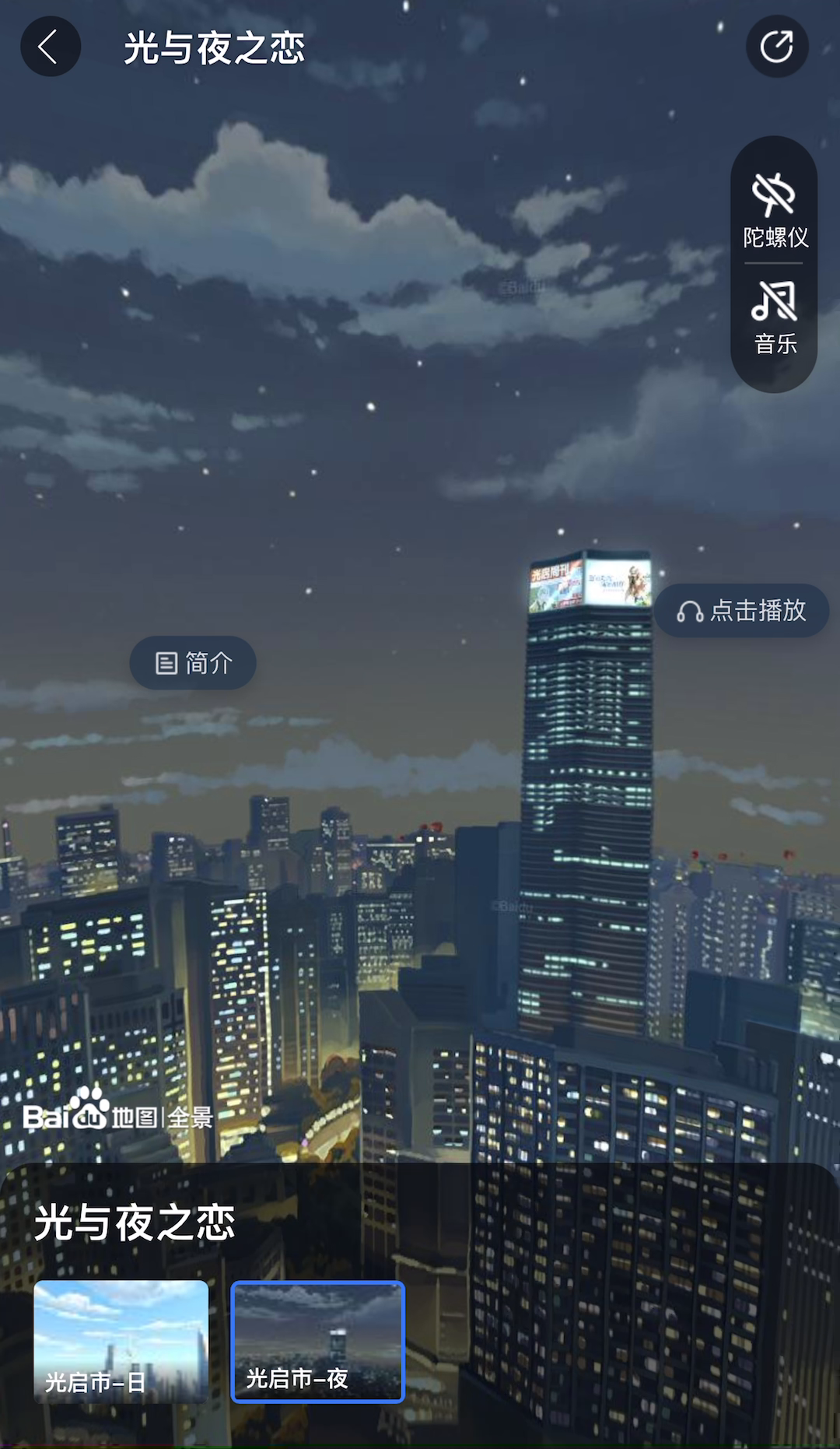Toggle the 音乐 music setting
The height and width of the screenshot is (1449, 840).
click(775, 318)
